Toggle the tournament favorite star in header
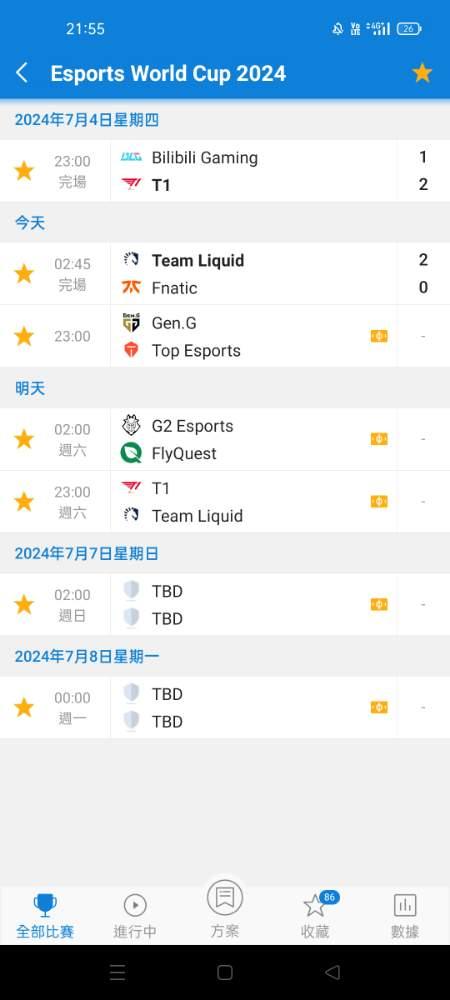The height and width of the screenshot is (1000, 450). coord(422,73)
